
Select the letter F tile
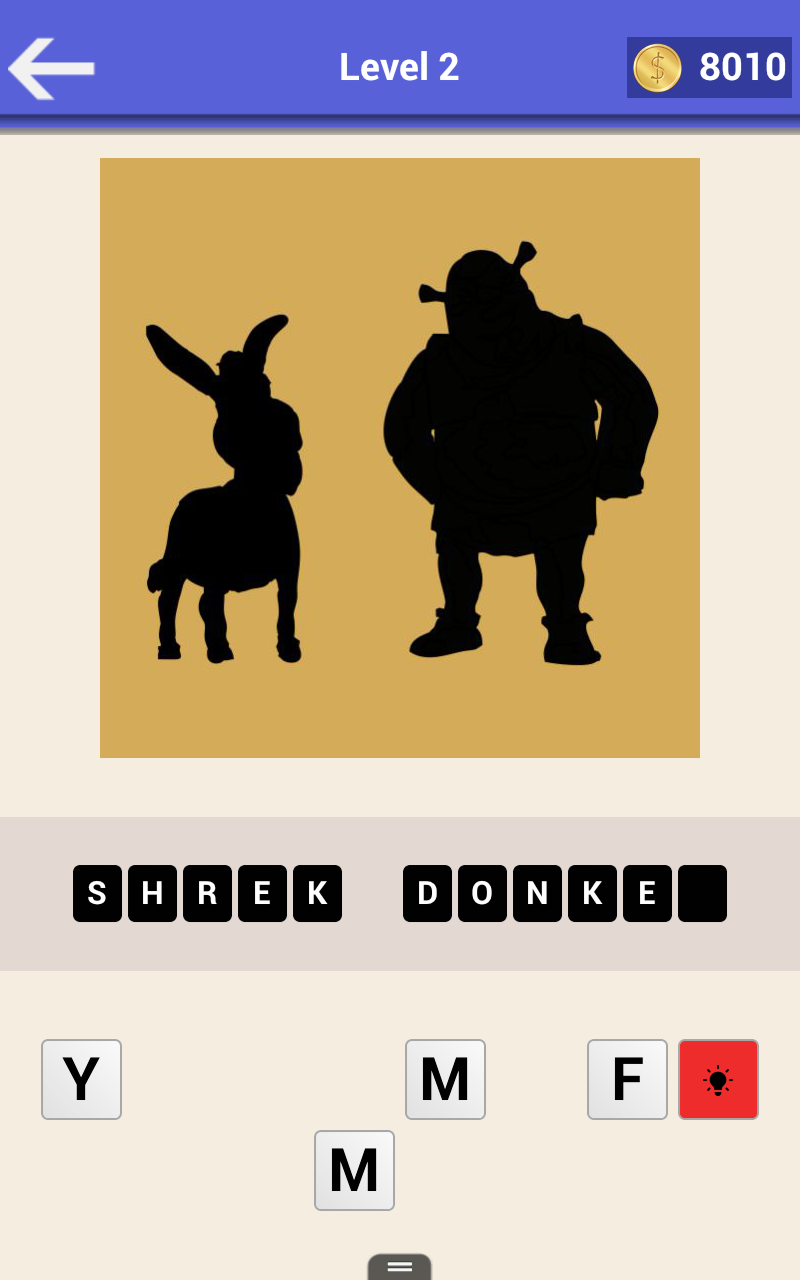[x=627, y=1079]
